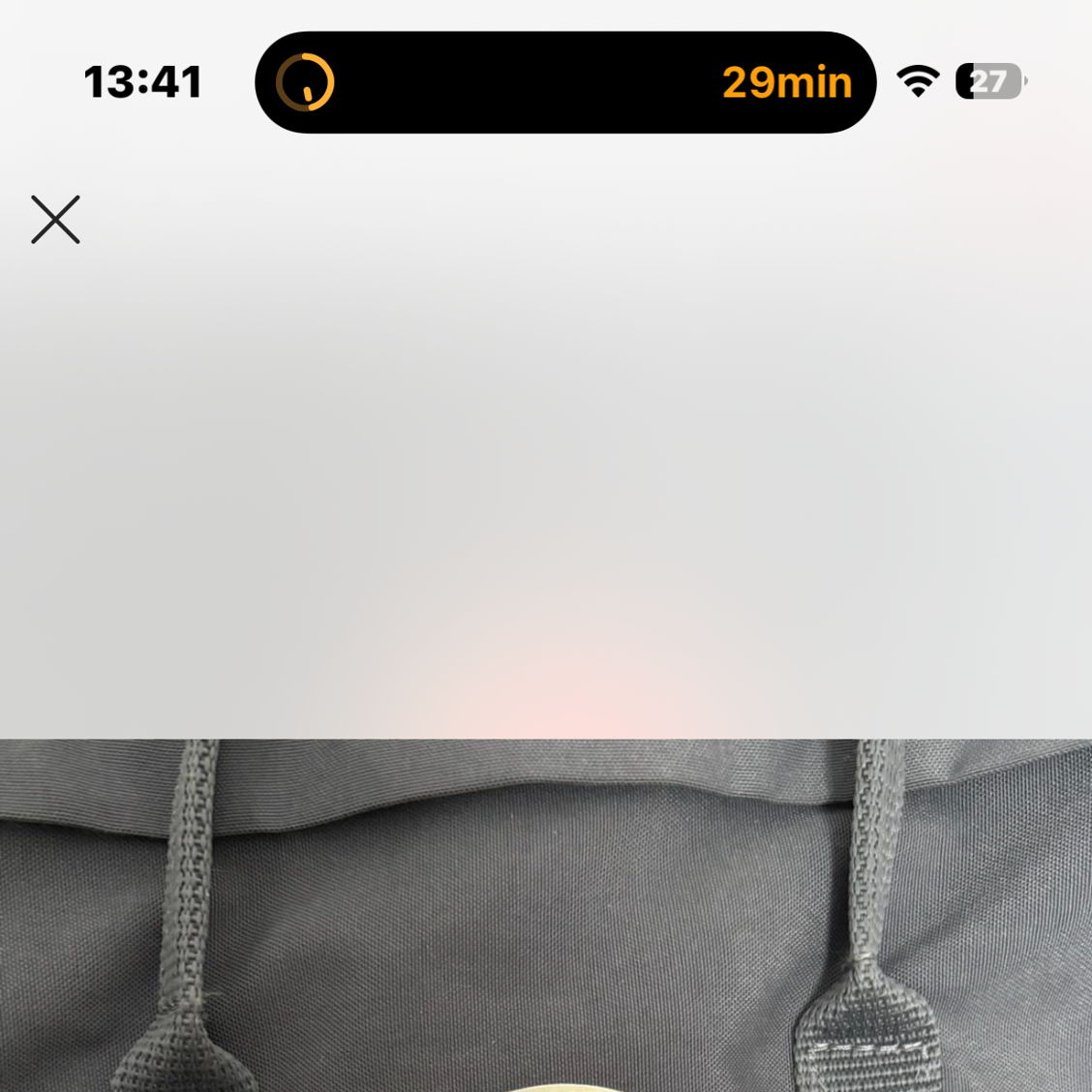Close the image viewer with the X
The image size is (1092, 1092).
[55, 220]
